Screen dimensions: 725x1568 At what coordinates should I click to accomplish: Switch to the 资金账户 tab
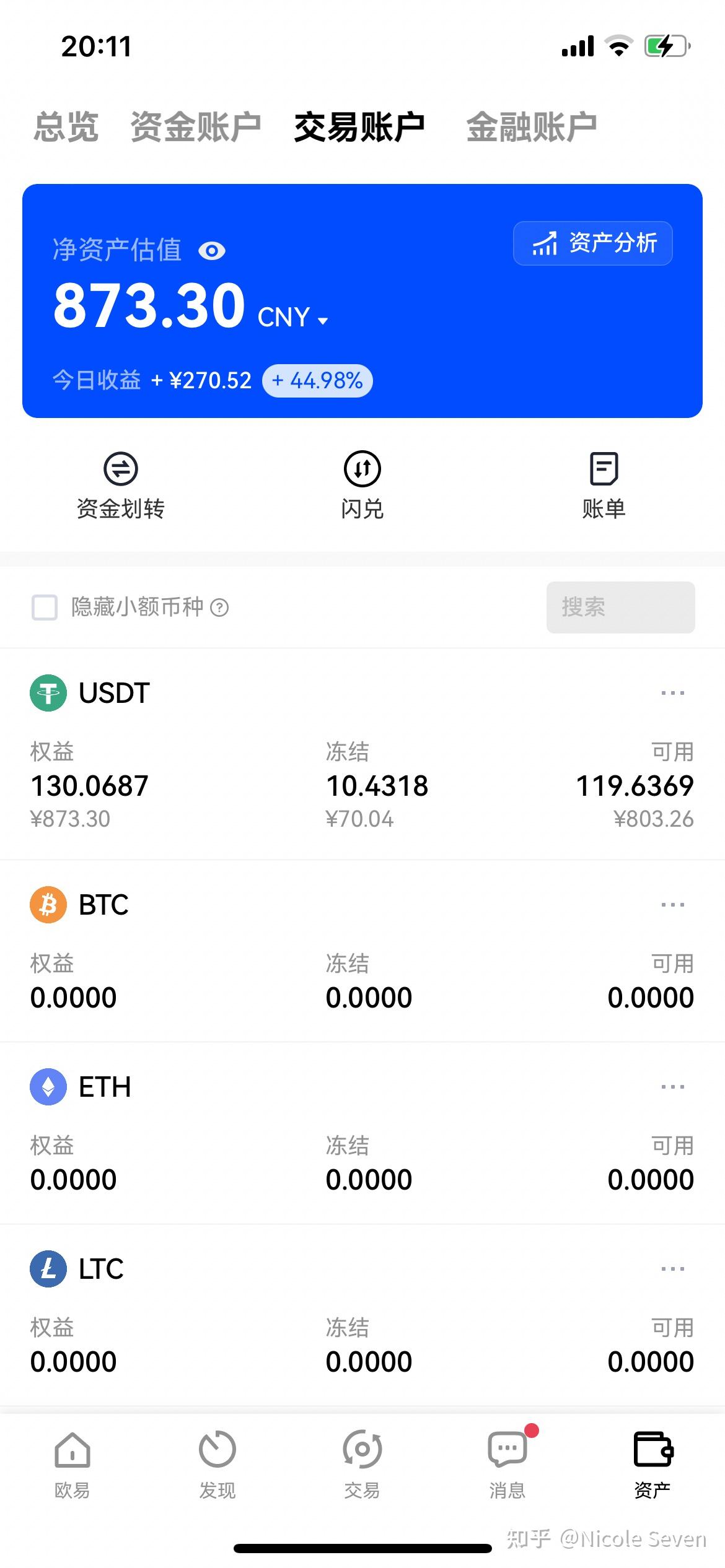[x=195, y=124]
